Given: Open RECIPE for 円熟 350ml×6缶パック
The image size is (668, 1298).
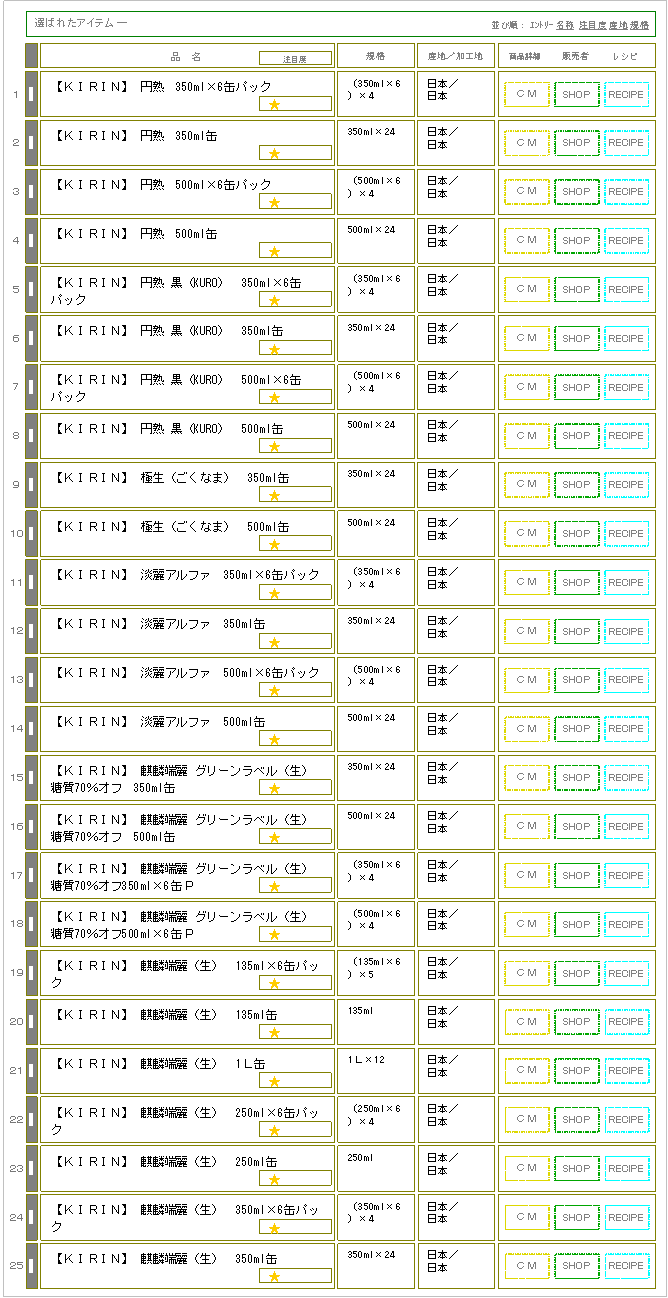Looking at the screenshot, I should [x=627, y=94].
